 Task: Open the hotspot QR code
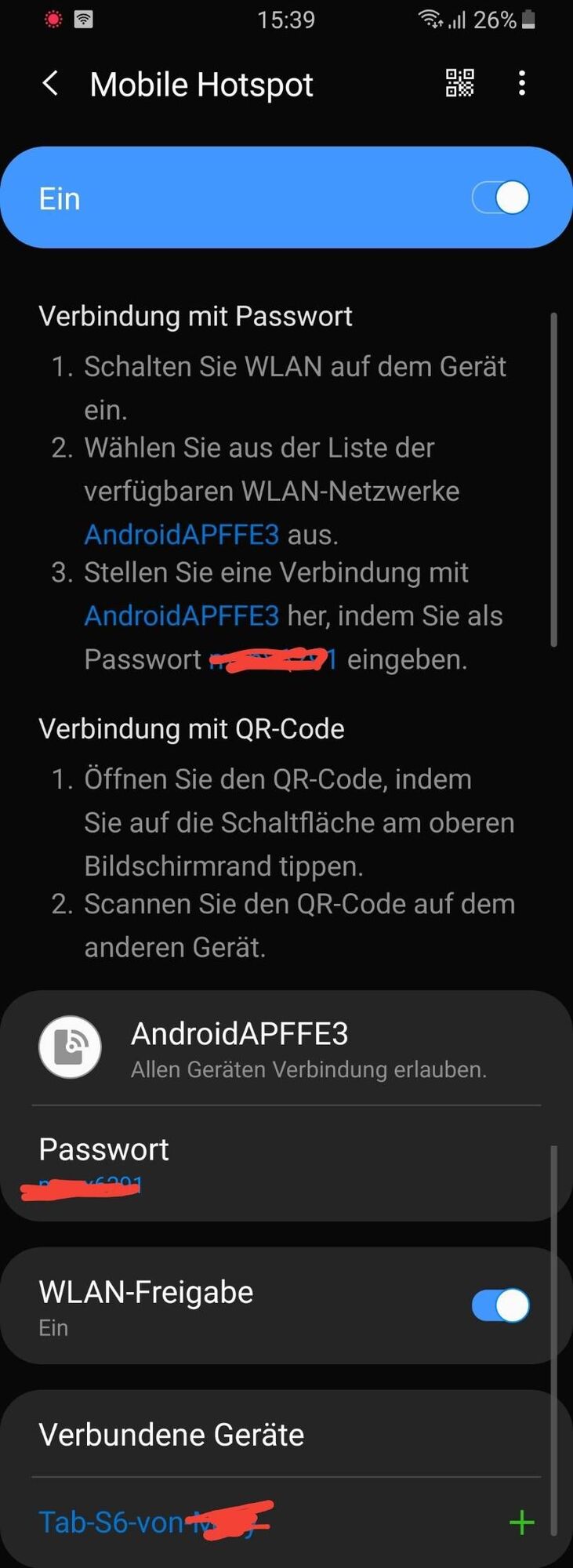[x=459, y=83]
